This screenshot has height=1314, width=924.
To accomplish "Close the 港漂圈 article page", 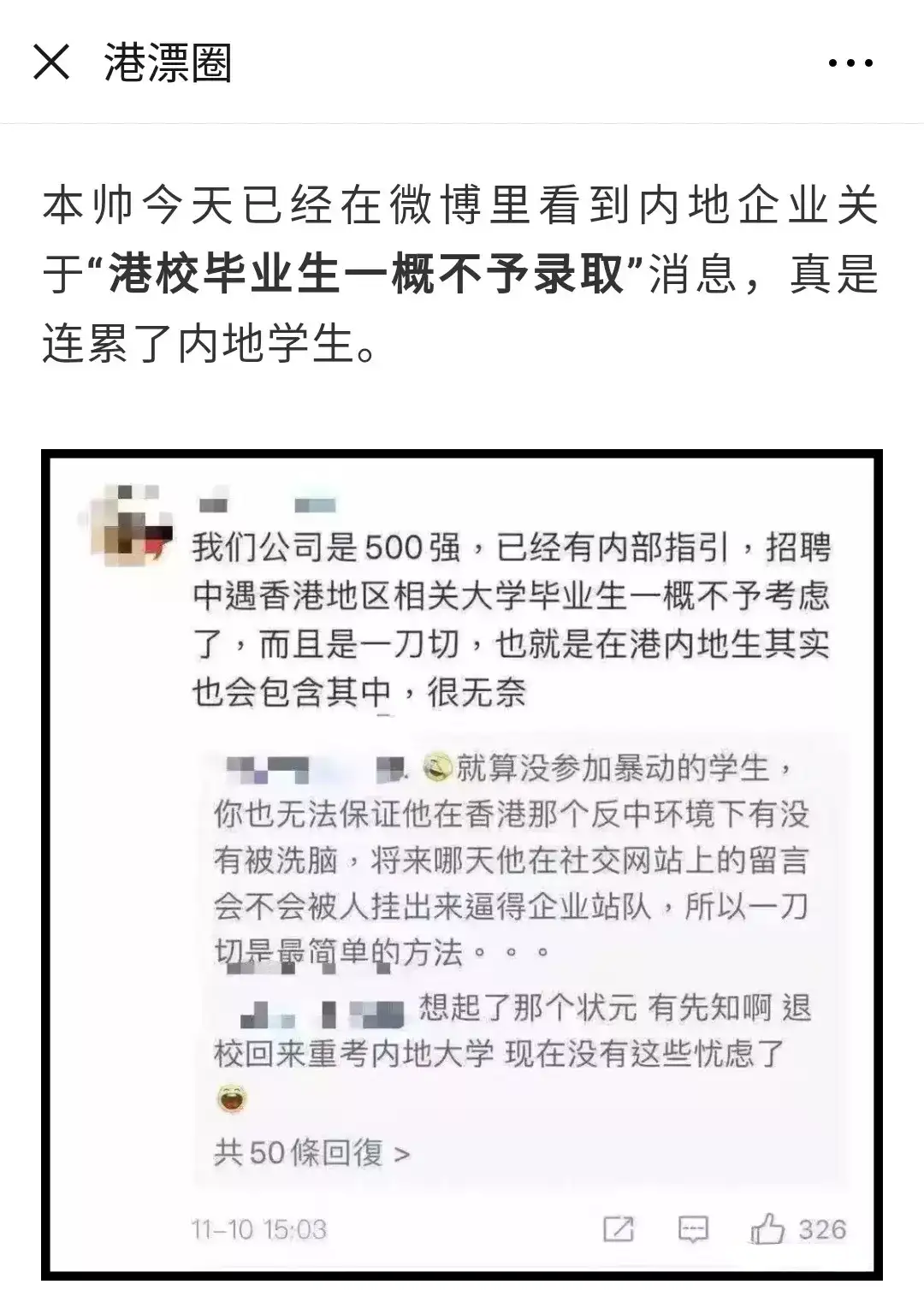I will (51, 62).
